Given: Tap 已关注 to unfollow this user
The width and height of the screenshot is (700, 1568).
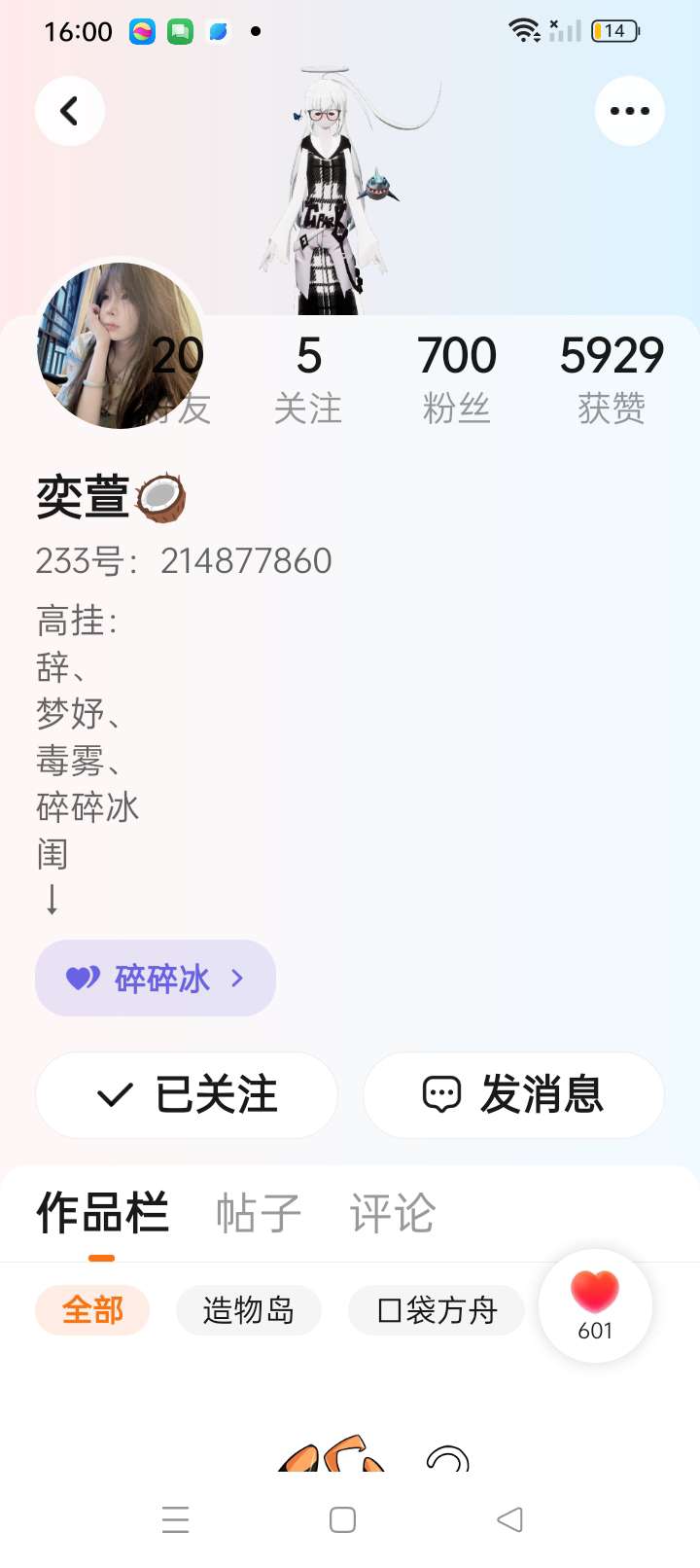Looking at the screenshot, I should 187,1095.
